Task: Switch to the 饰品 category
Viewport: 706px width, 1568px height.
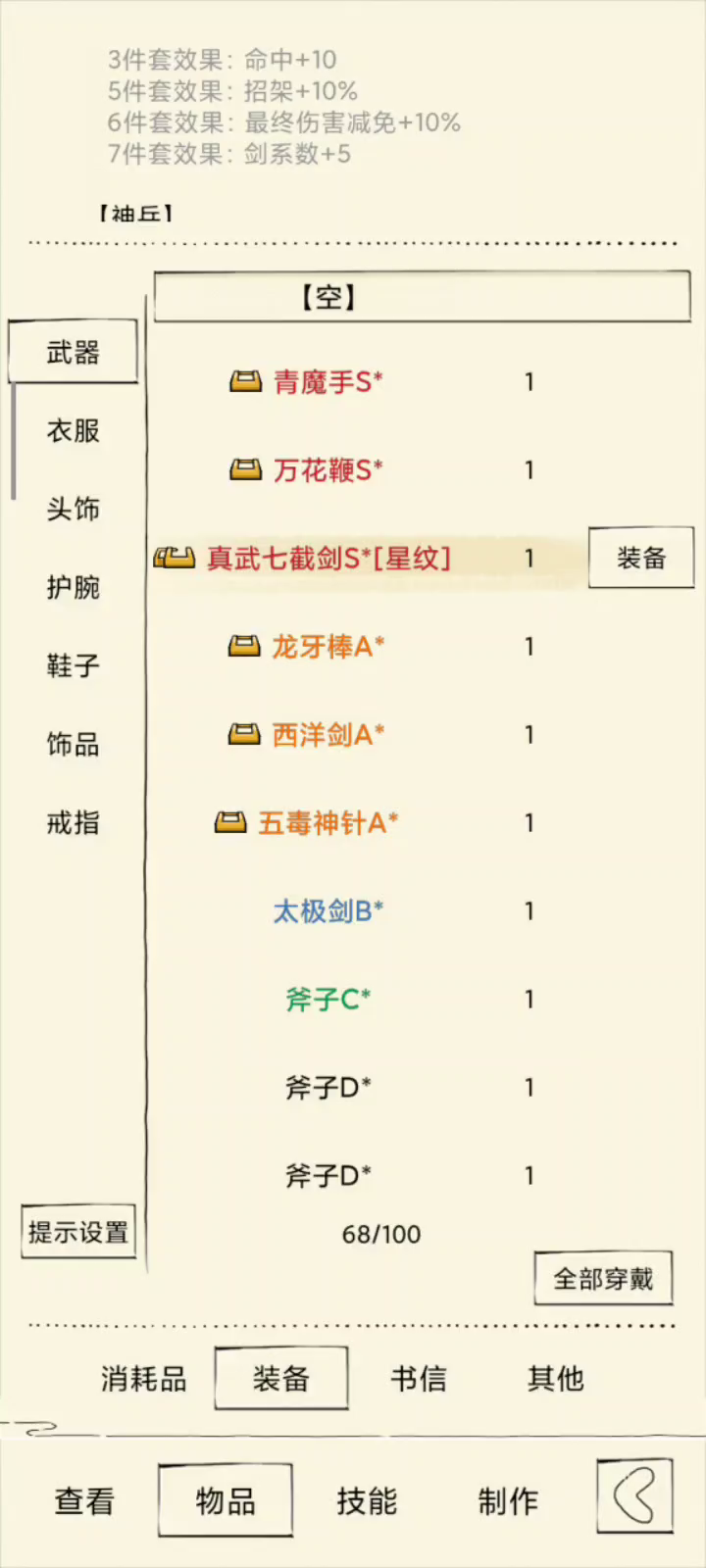Action: (x=73, y=744)
